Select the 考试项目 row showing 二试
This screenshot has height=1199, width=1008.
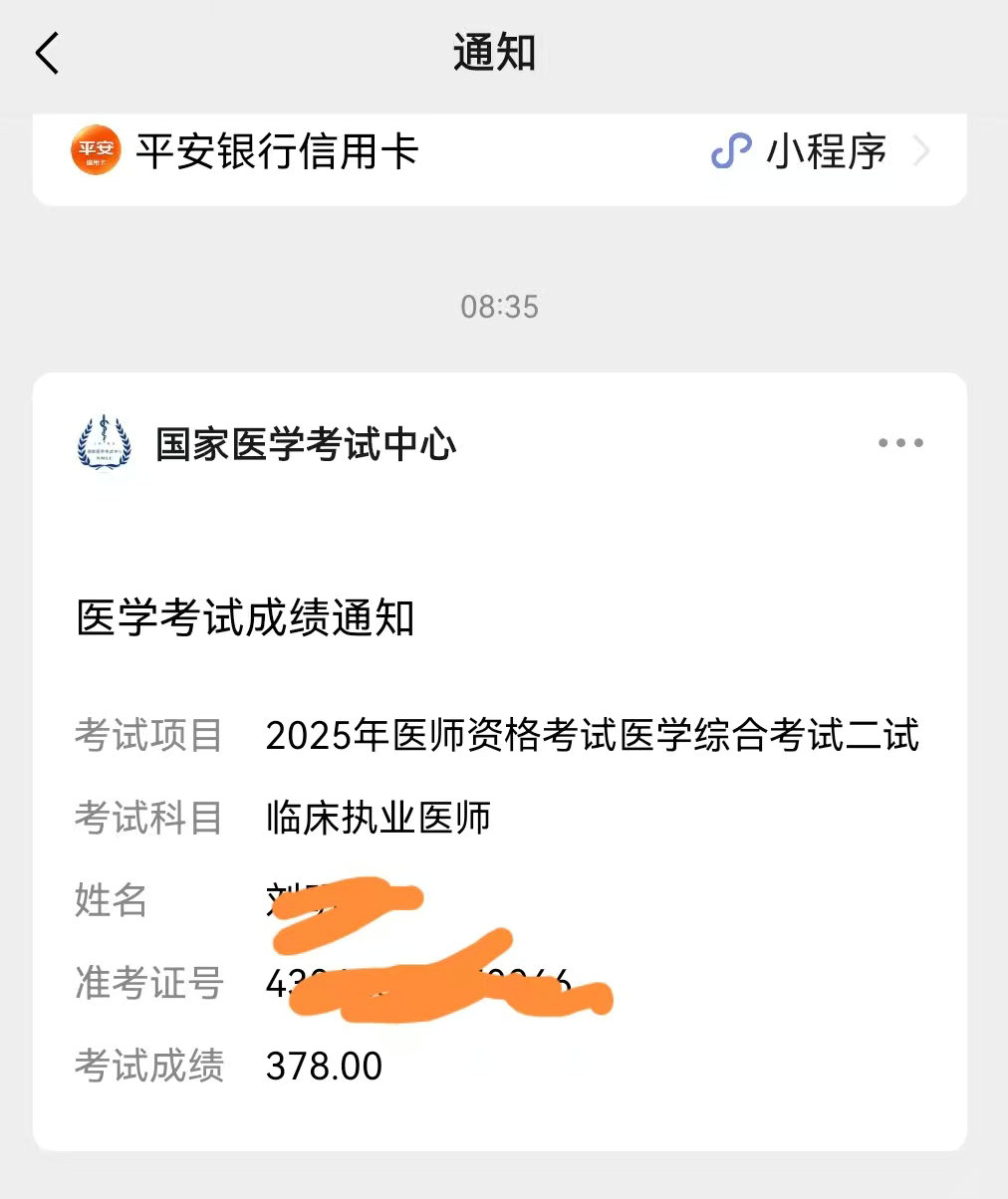click(498, 735)
